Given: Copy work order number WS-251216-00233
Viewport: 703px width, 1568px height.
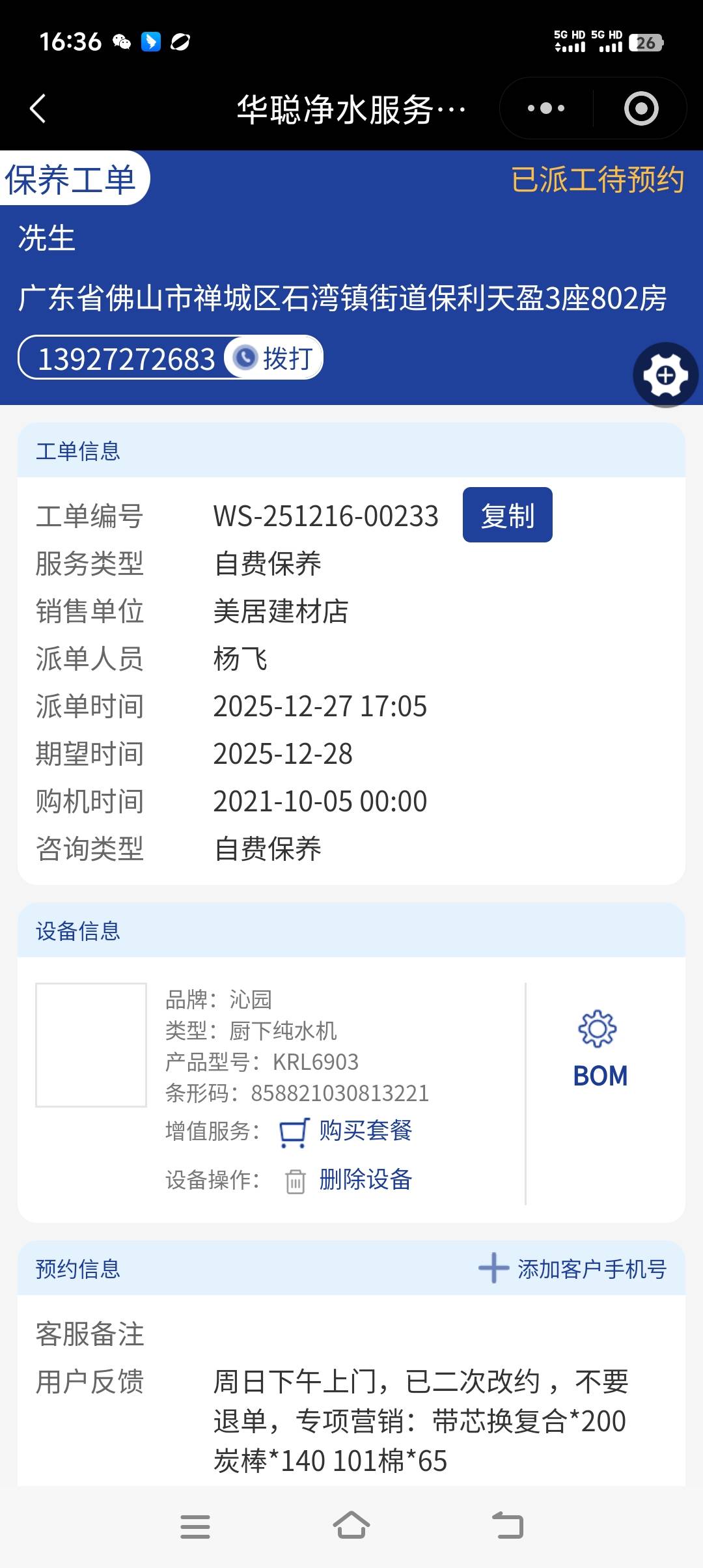Looking at the screenshot, I should pos(507,515).
